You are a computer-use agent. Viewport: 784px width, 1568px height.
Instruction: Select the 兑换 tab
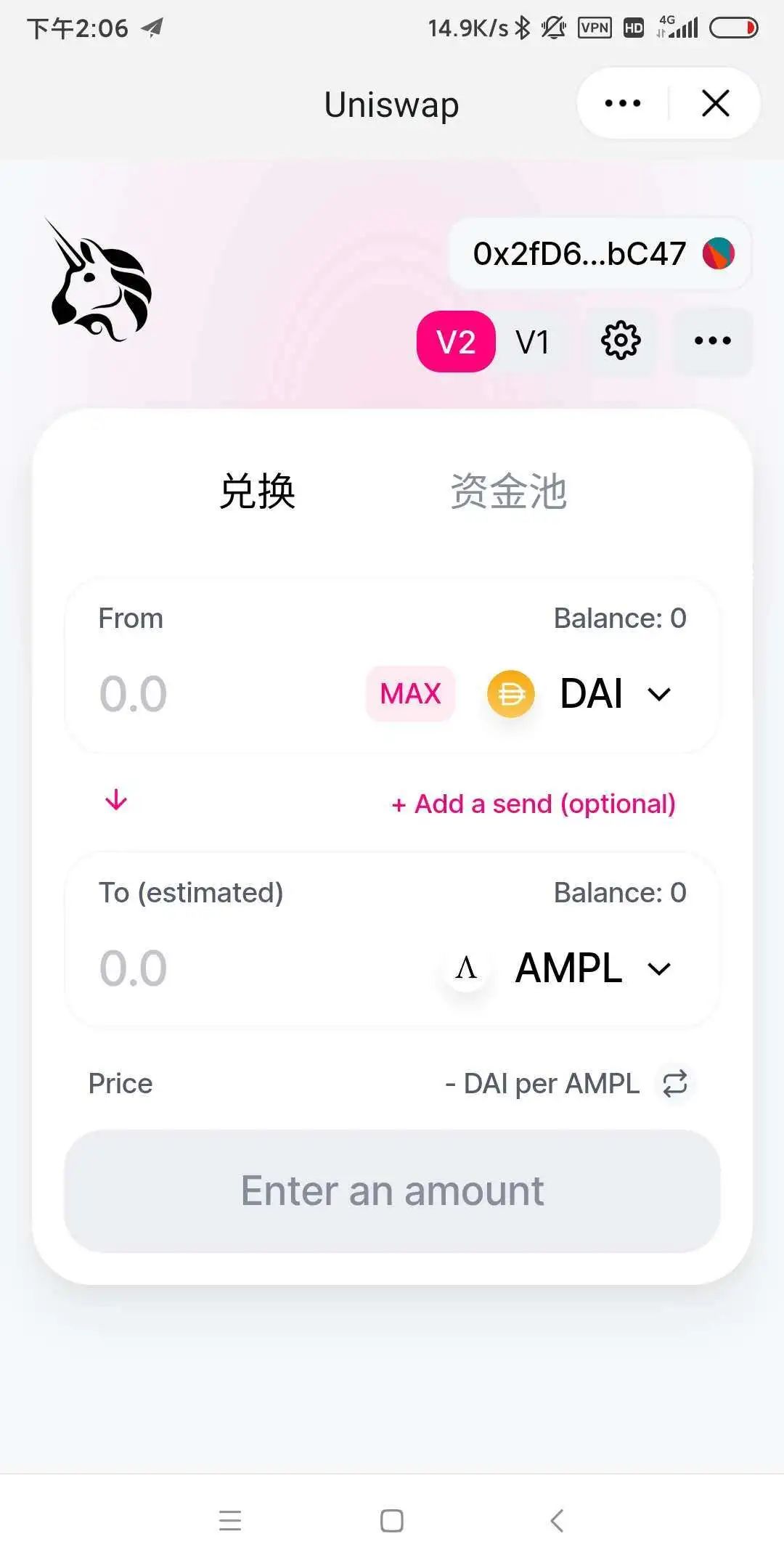click(x=258, y=491)
